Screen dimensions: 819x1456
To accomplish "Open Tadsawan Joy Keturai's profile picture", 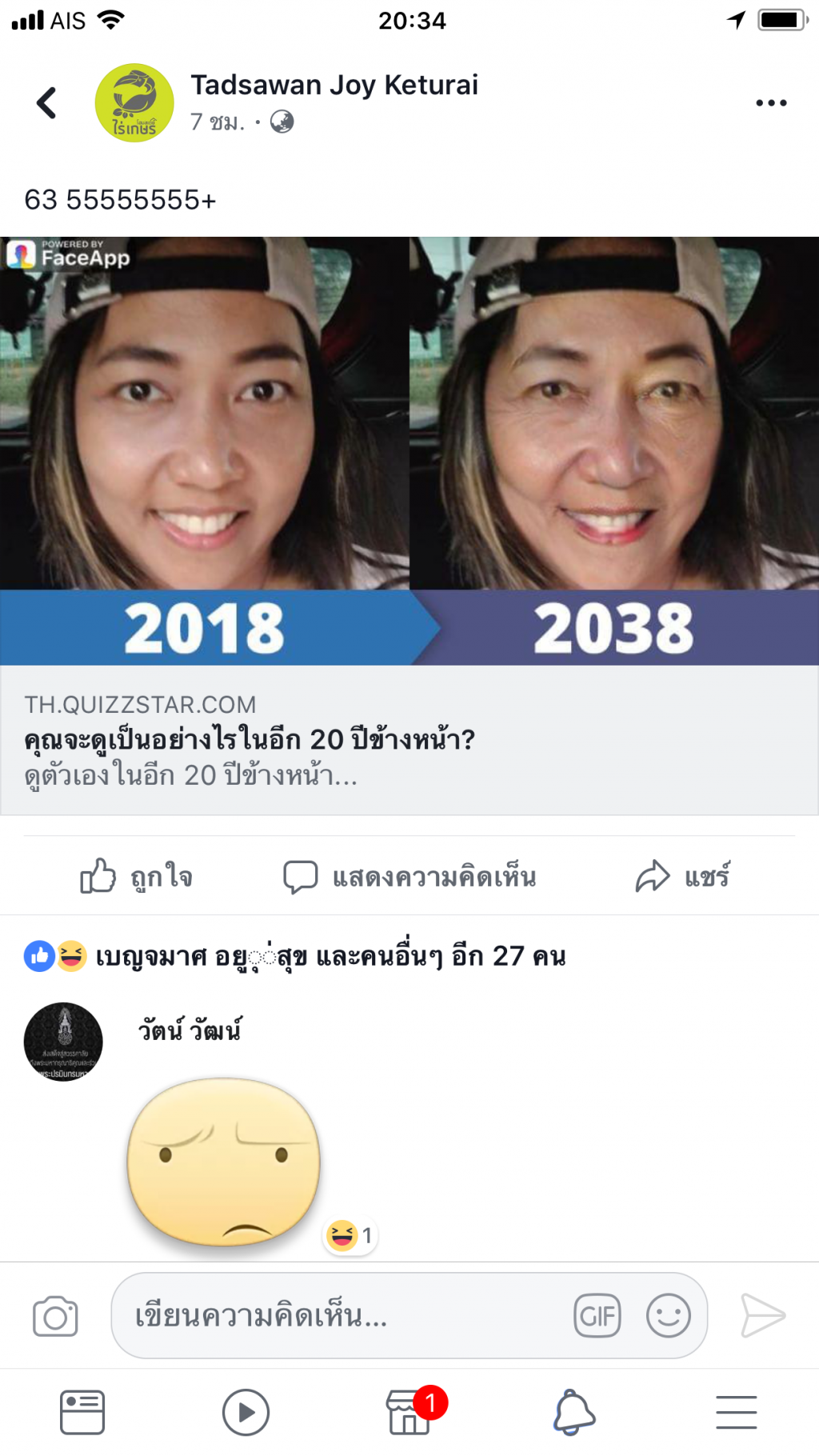I will [134, 103].
